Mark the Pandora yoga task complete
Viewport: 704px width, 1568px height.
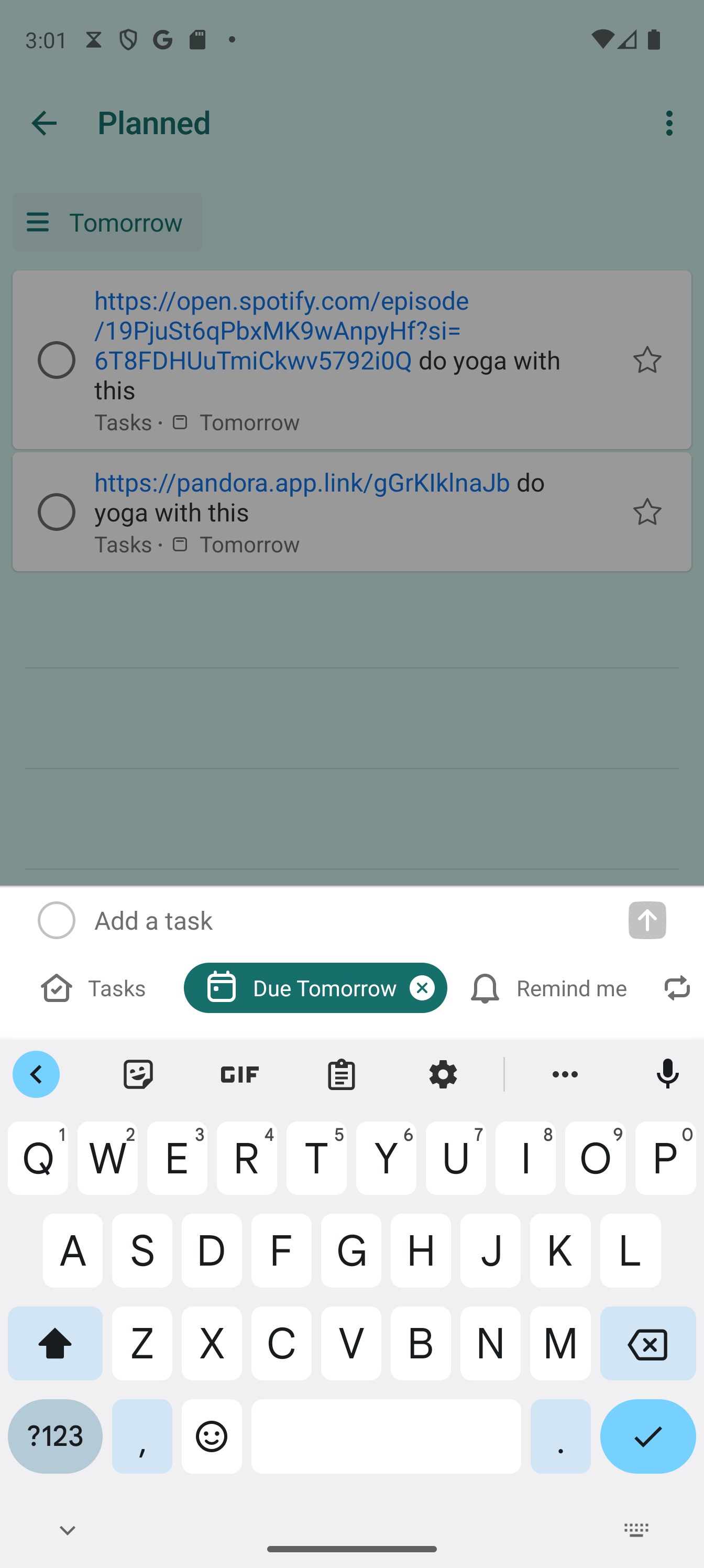57,512
